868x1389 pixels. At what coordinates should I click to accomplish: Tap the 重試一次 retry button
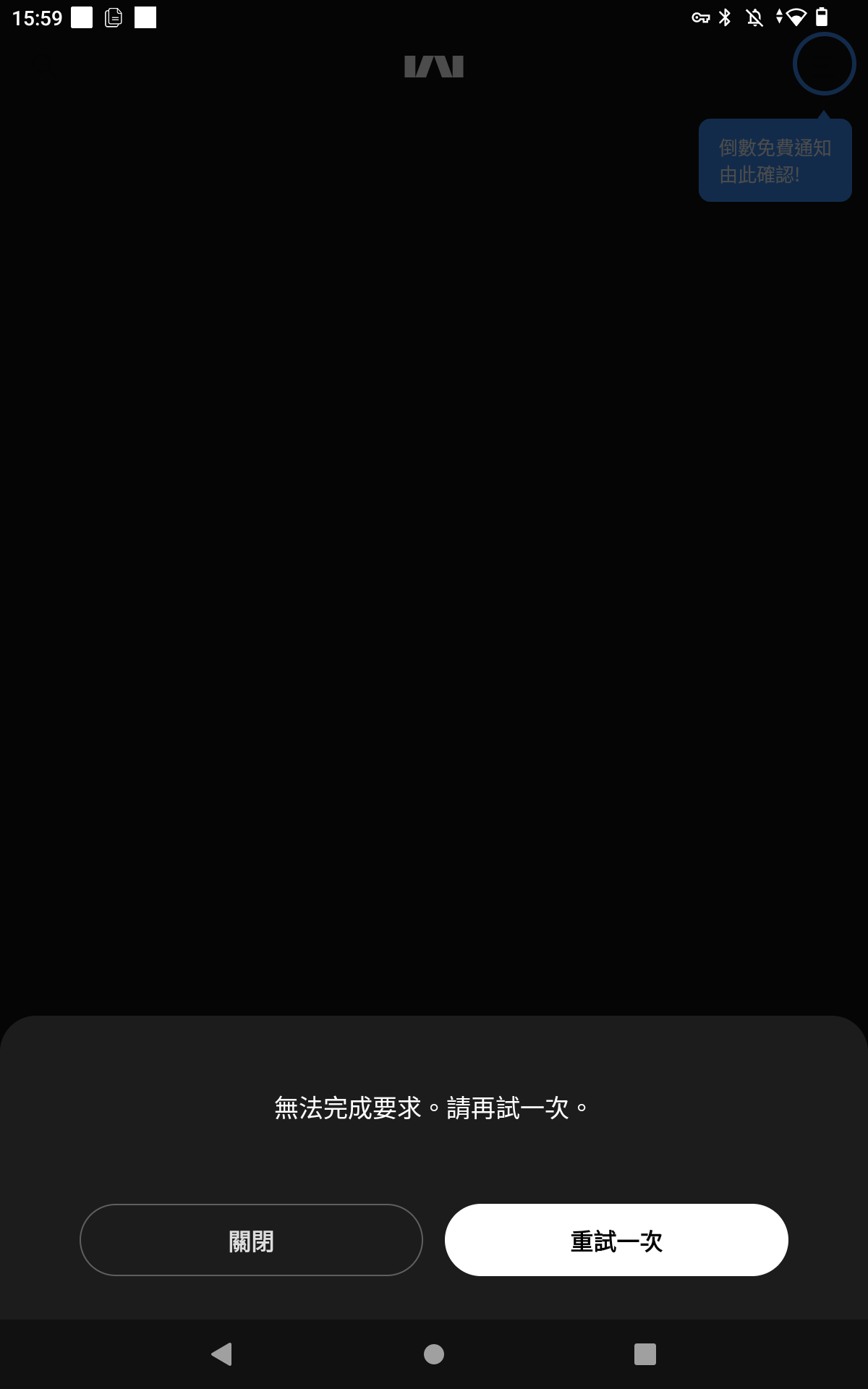(616, 1240)
